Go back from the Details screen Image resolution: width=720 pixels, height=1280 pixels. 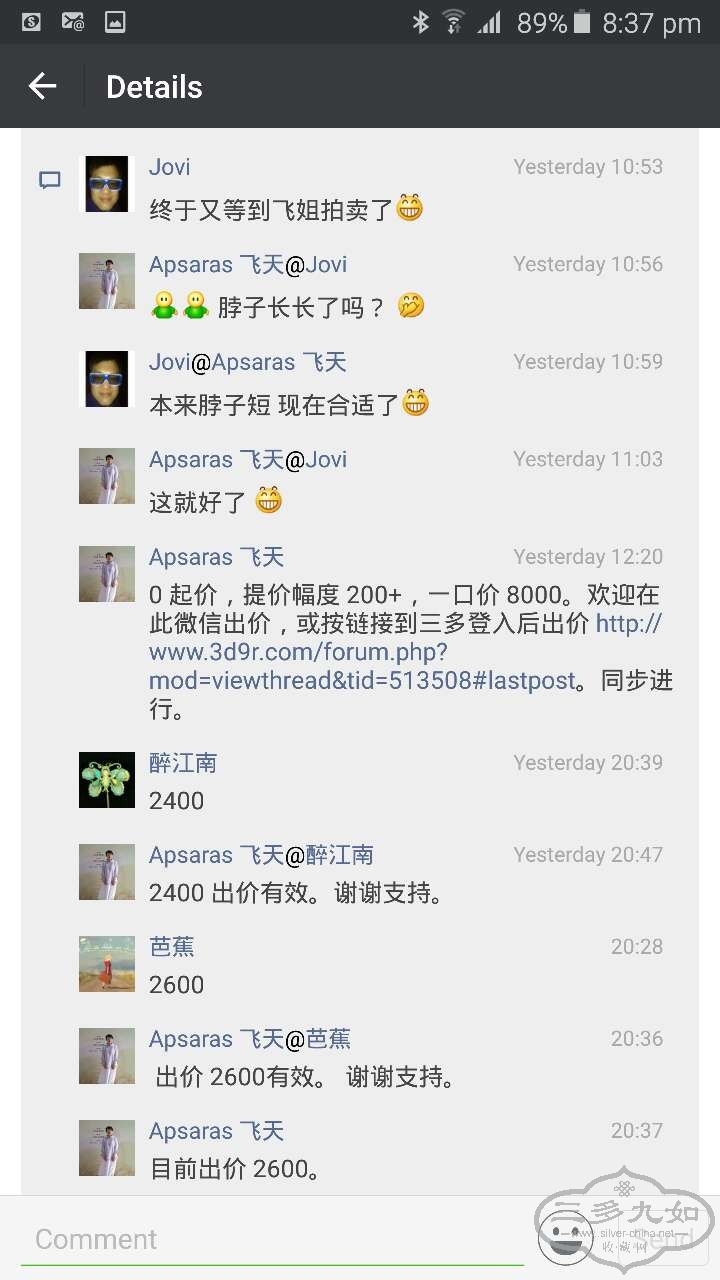tap(42, 87)
